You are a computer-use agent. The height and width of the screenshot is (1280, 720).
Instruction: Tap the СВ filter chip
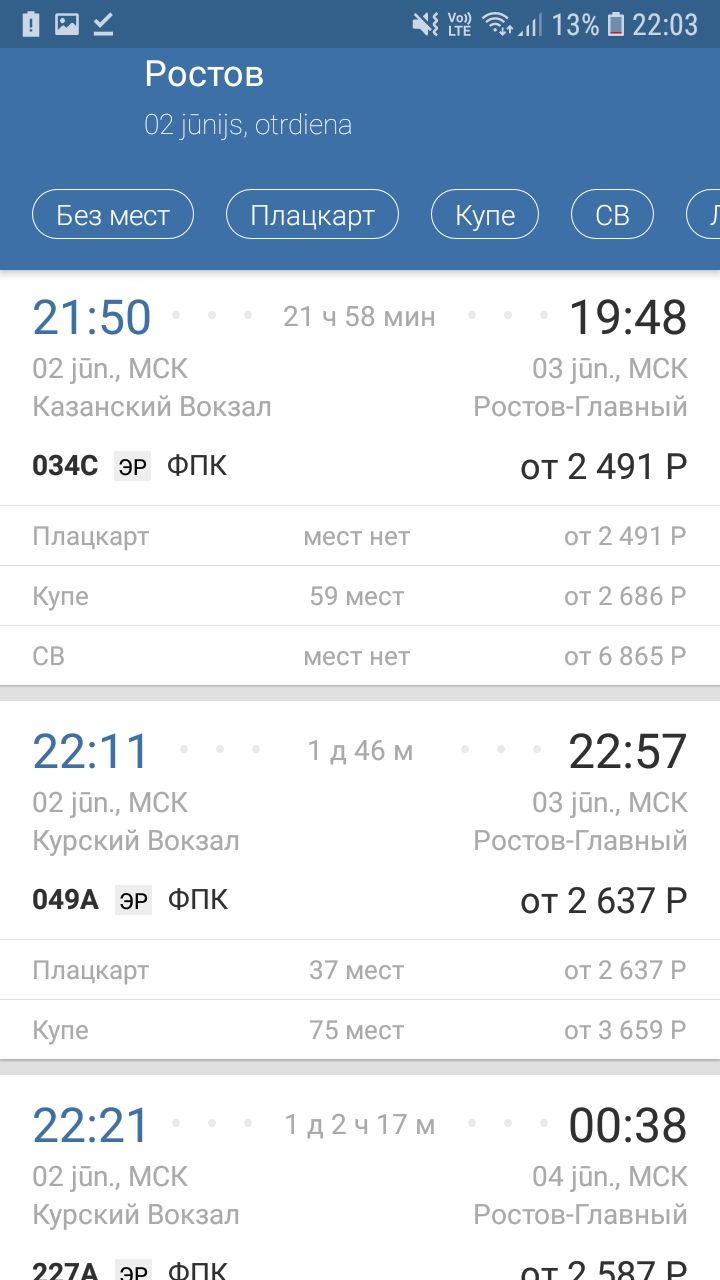pyautogui.click(x=612, y=215)
